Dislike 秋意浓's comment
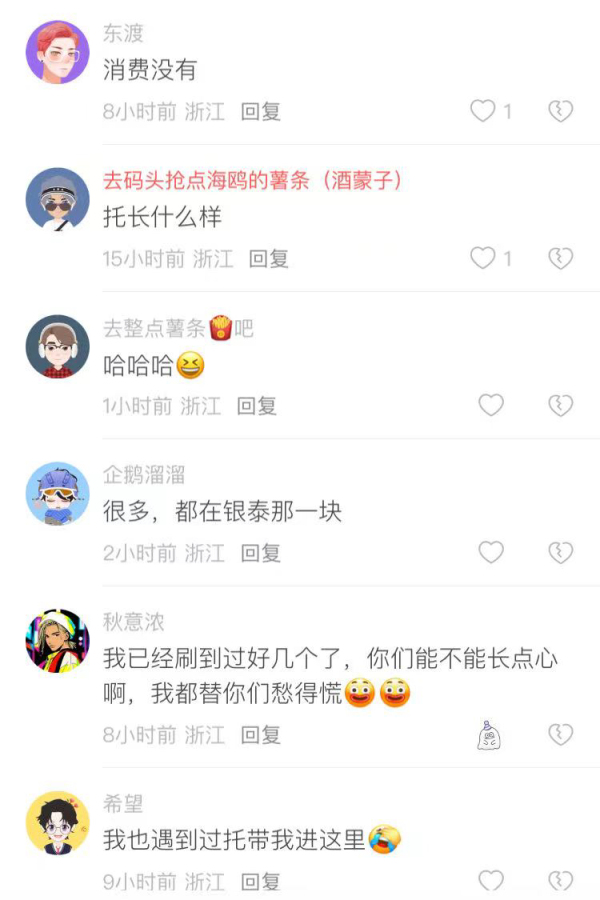 (560, 735)
